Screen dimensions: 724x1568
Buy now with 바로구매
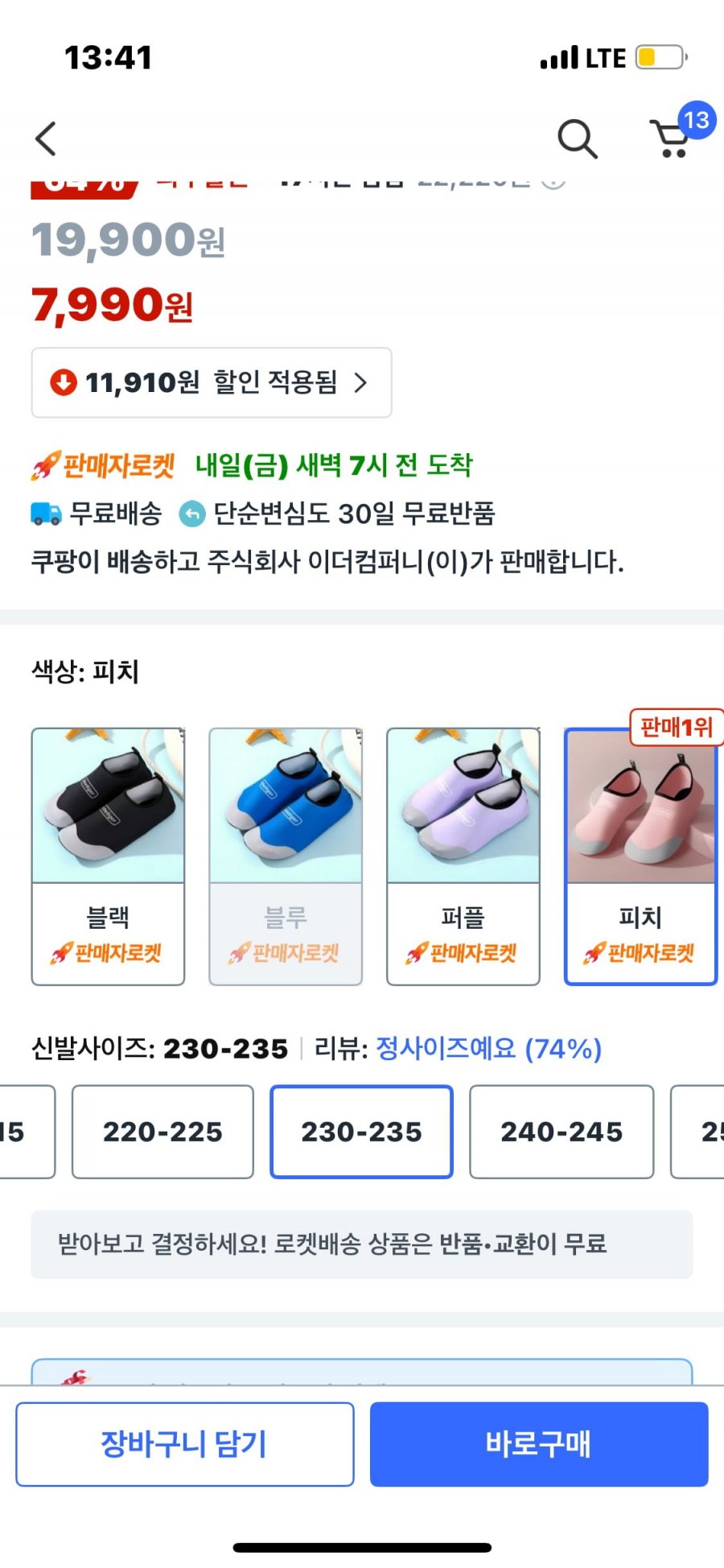[x=539, y=1444]
